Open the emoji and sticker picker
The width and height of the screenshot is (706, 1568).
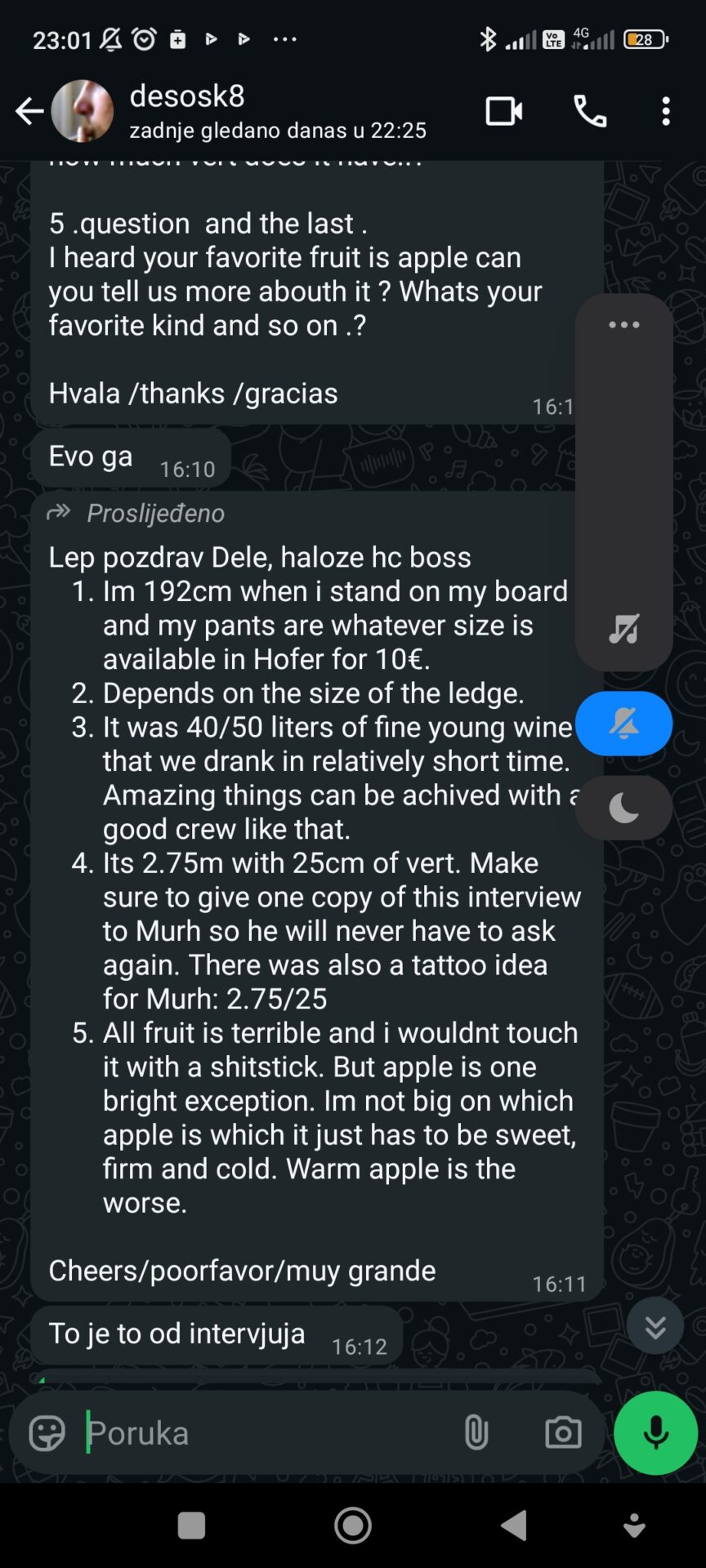(47, 1433)
